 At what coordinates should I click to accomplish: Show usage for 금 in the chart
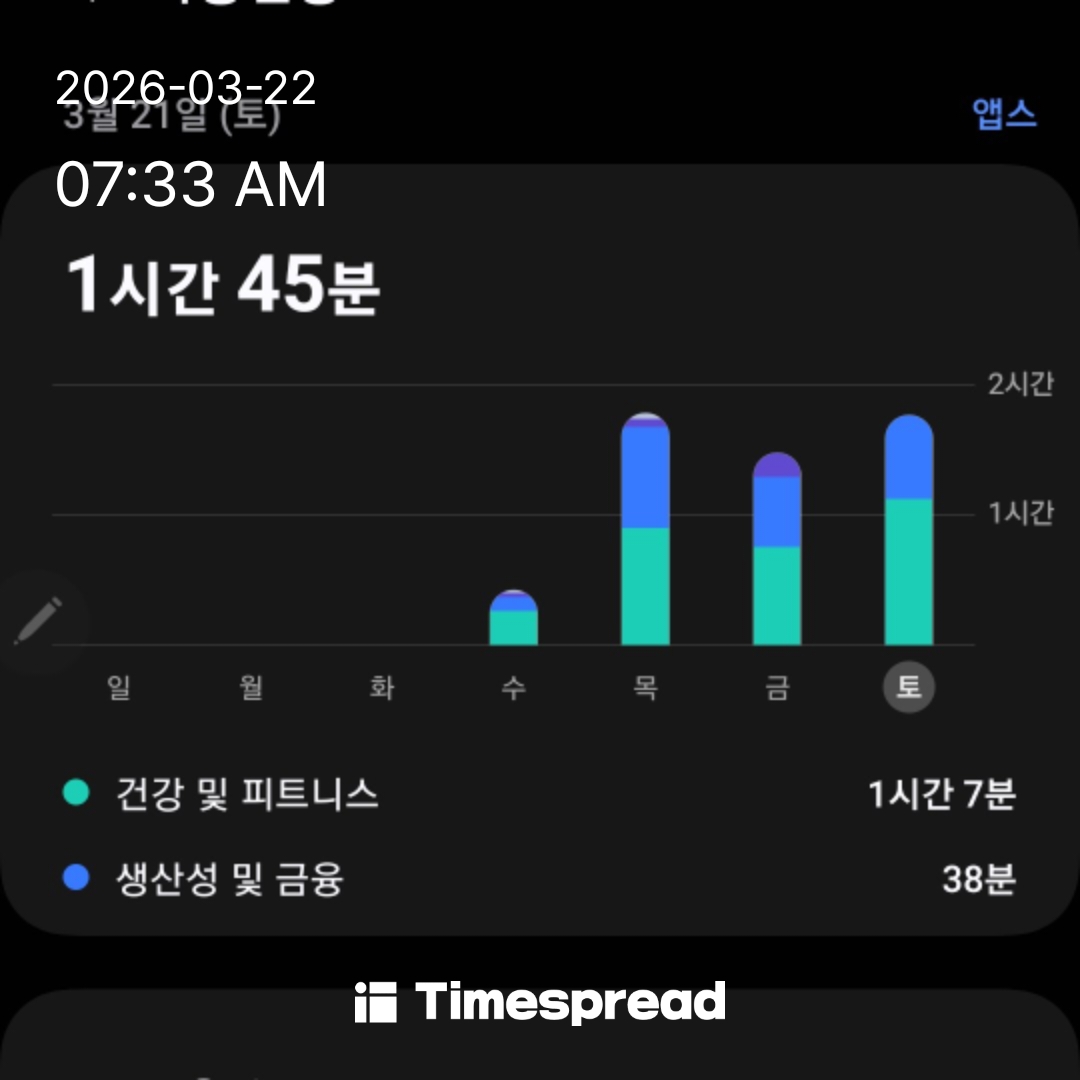[x=777, y=550]
